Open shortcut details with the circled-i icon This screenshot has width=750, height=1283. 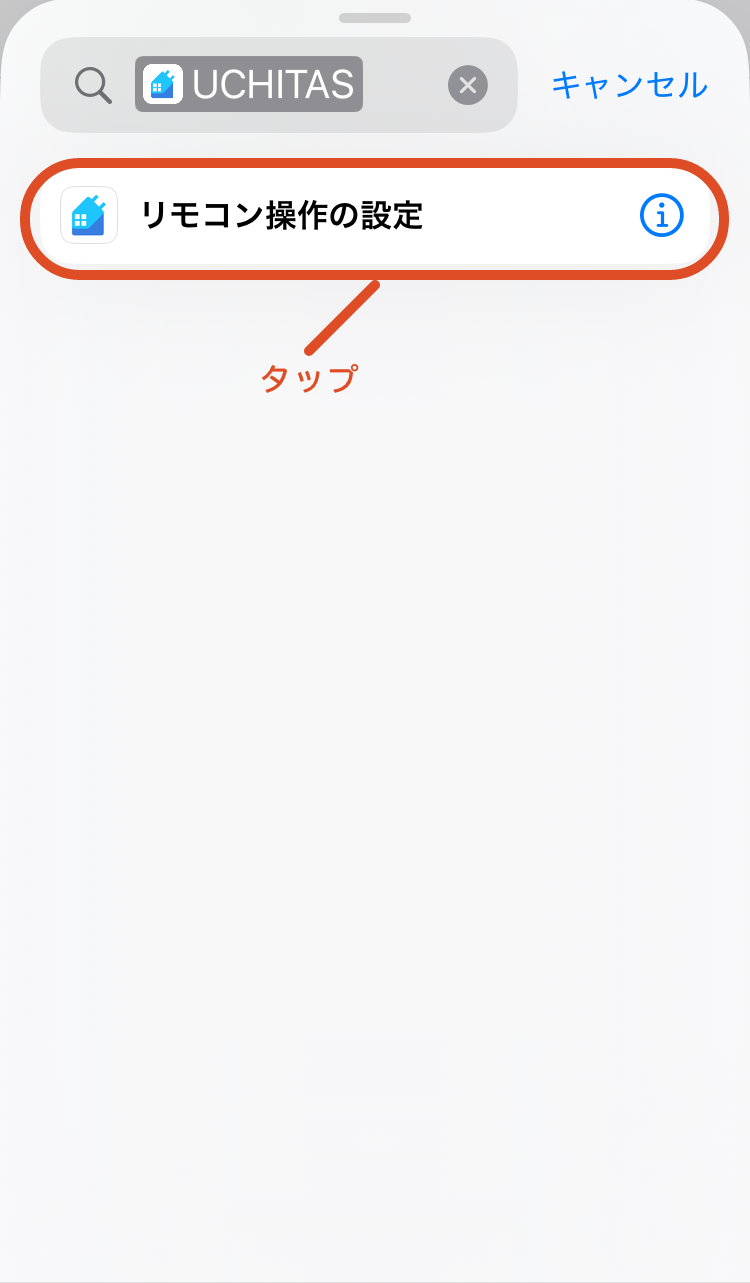click(x=661, y=215)
